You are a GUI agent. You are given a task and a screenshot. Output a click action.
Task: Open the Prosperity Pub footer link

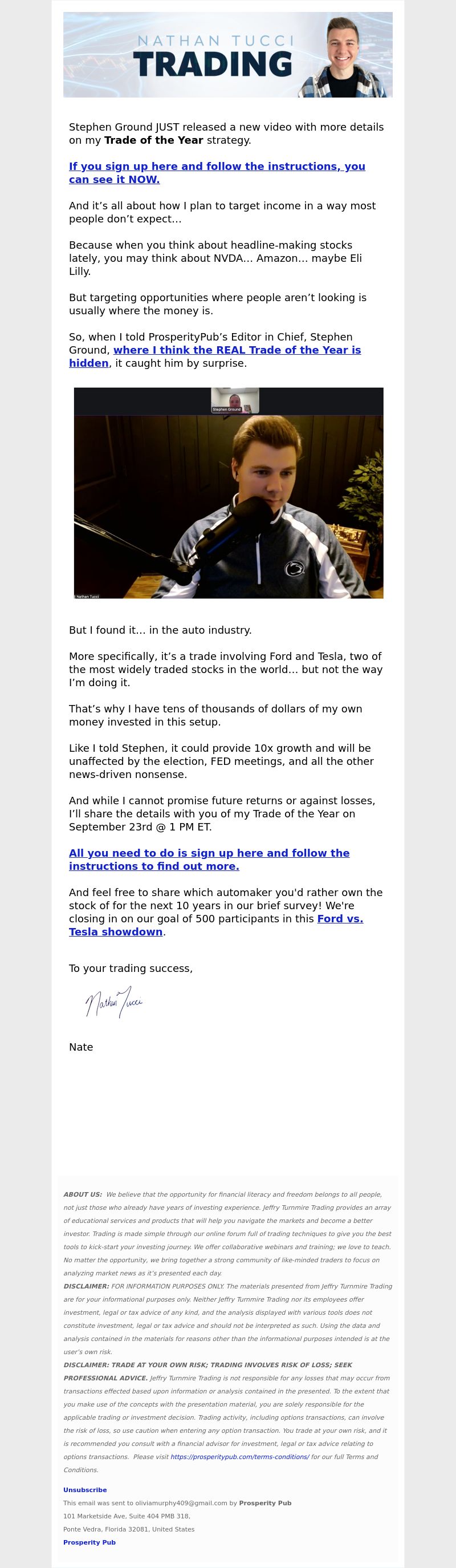[89, 1542]
